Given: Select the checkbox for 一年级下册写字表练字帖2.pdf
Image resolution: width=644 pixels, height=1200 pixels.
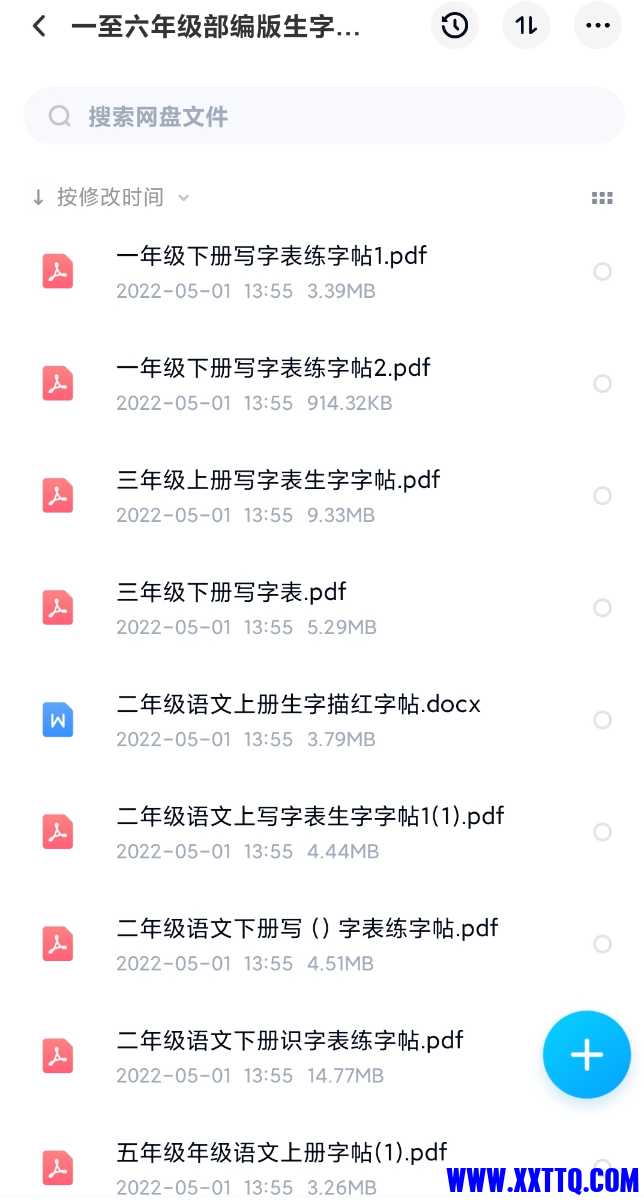Looking at the screenshot, I should 602,384.
